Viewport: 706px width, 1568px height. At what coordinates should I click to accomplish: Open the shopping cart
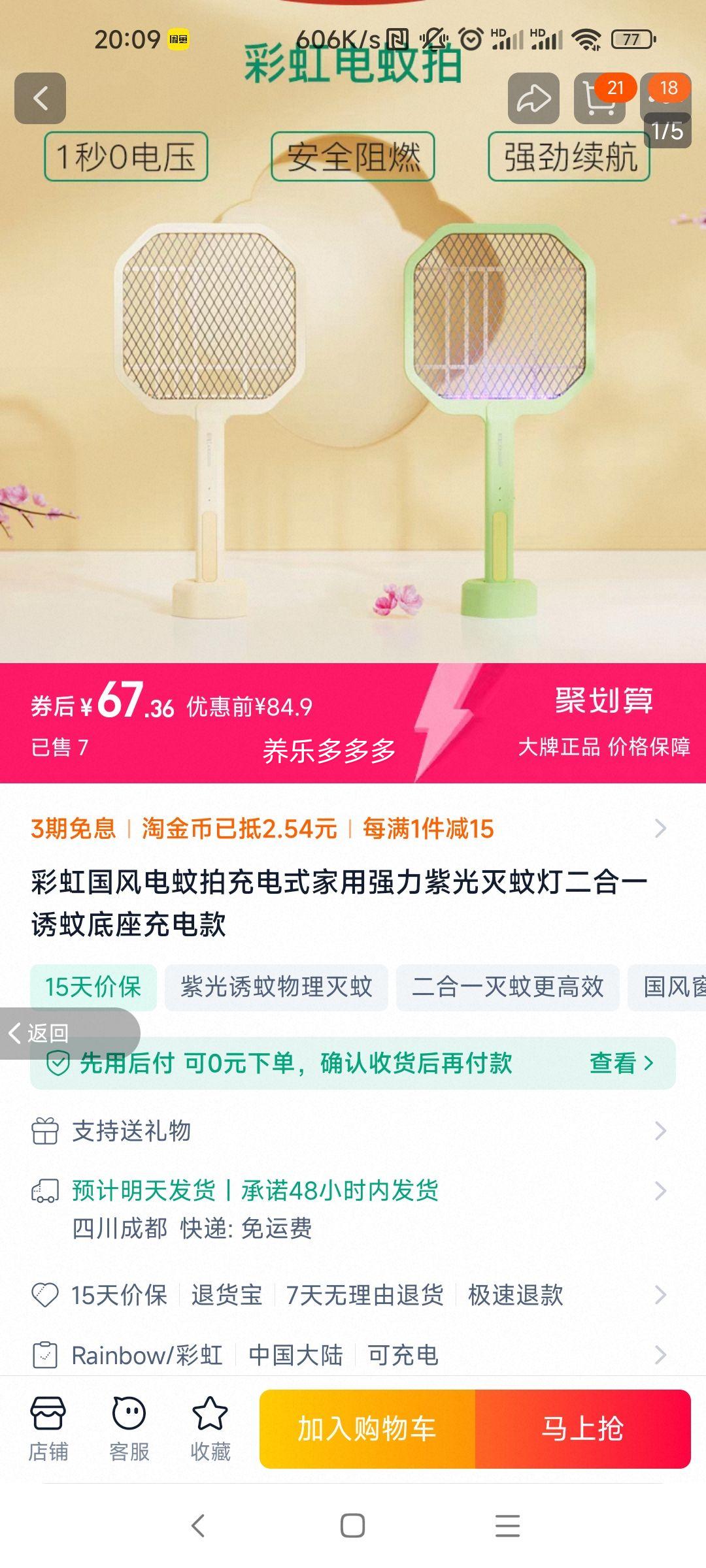click(x=599, y=99)
